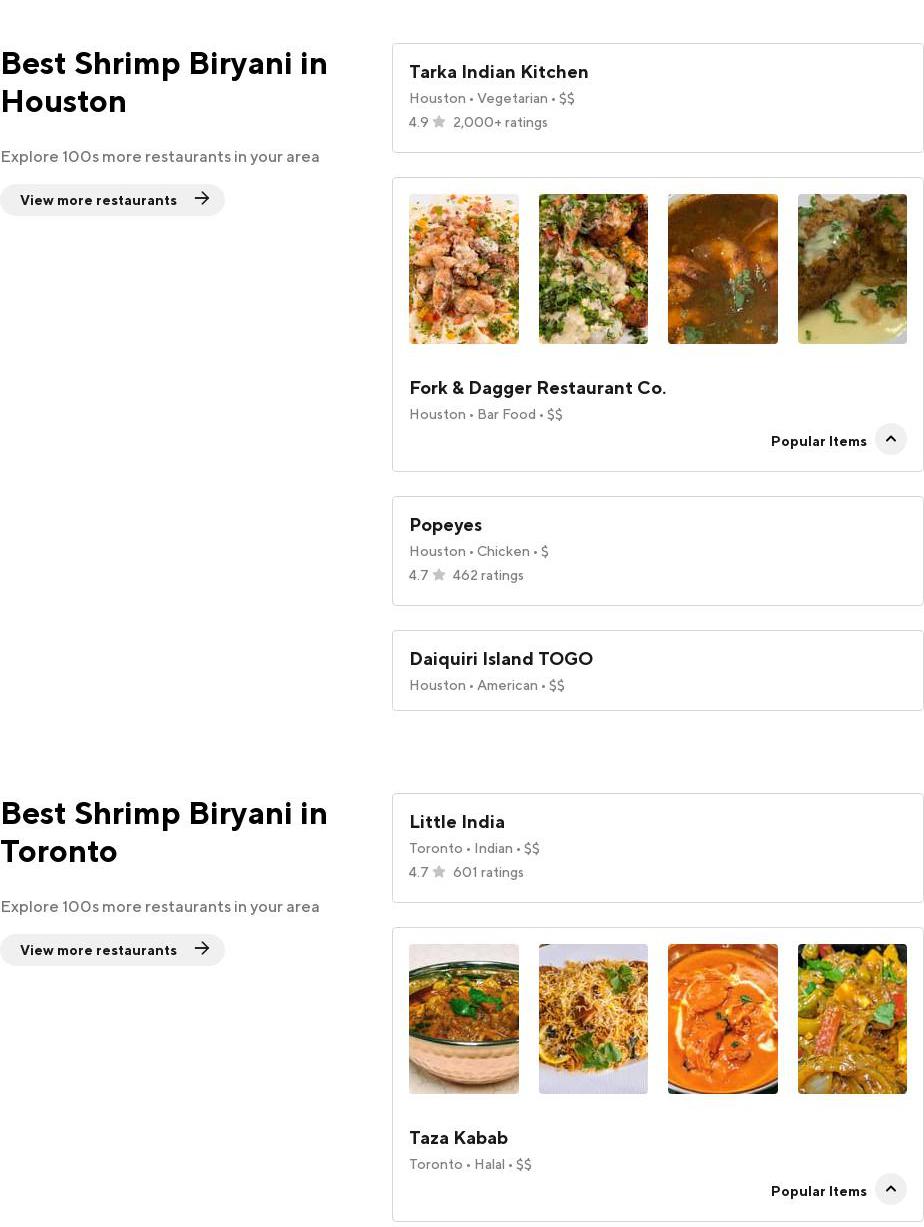Open Little India restaurant card

tap(456, 822)
